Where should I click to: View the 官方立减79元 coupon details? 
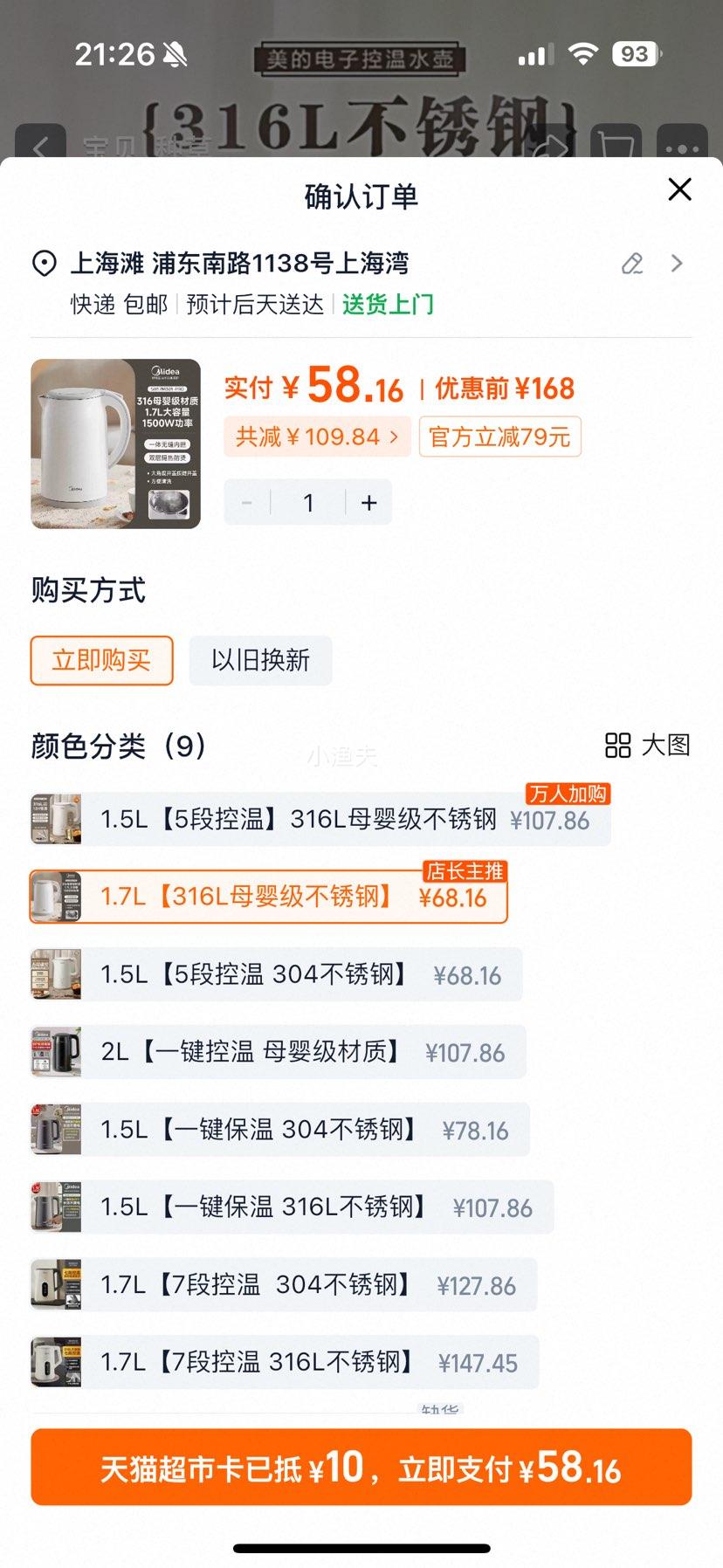[499, 437]
